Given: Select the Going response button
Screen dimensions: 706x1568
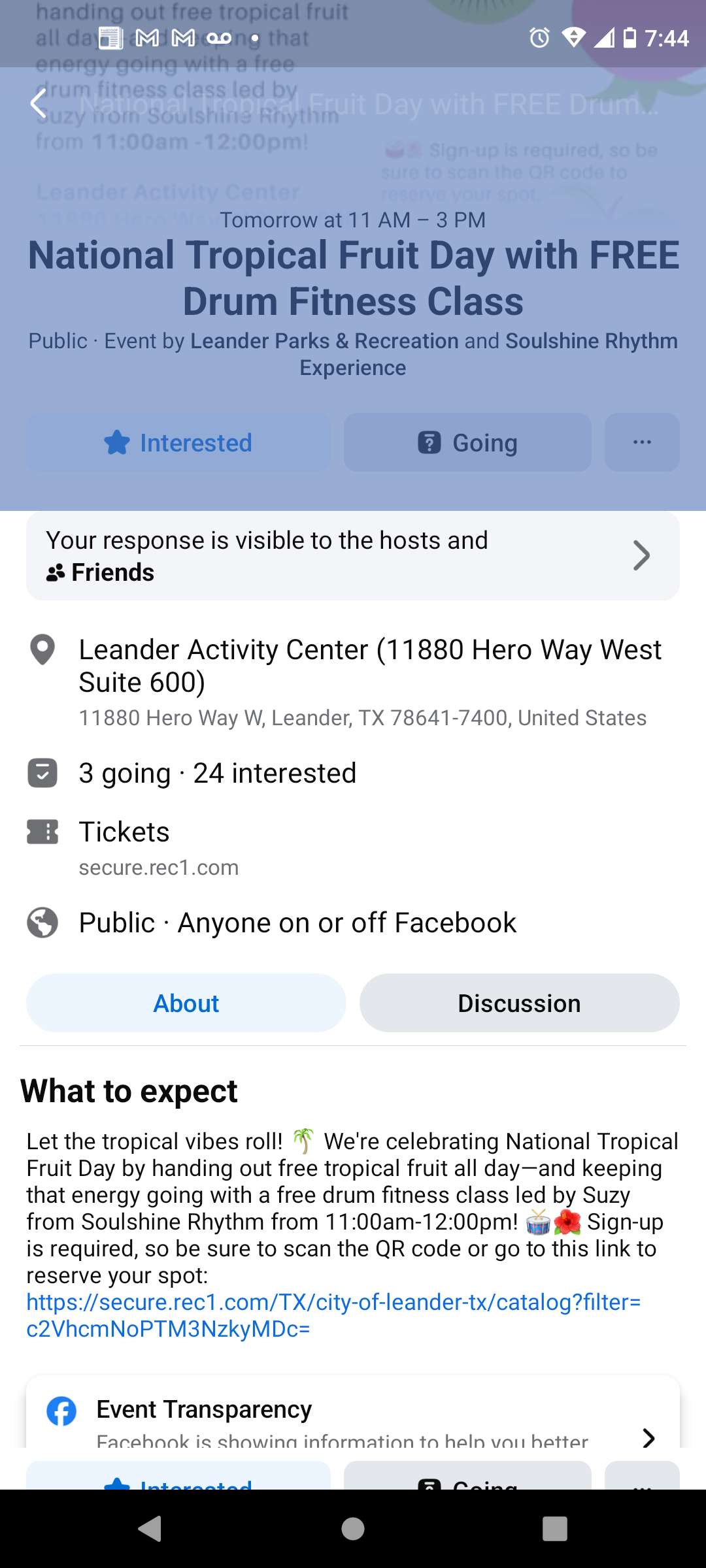Looking at the screenshot, I should [467, 442].
